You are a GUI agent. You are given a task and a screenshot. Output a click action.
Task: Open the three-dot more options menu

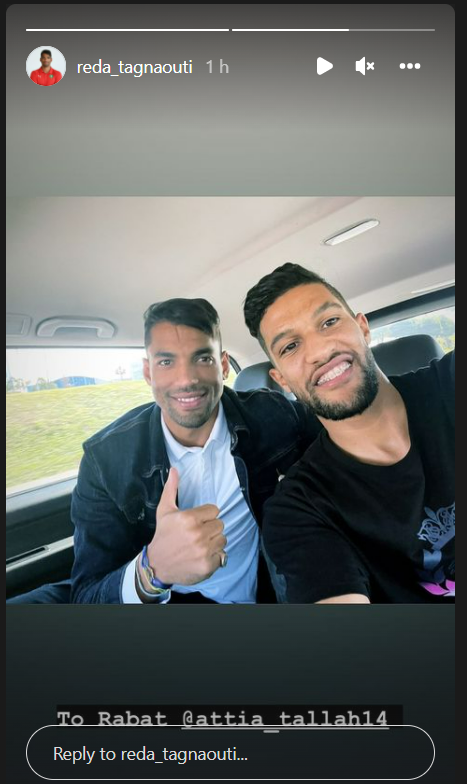[x=410, y=66]
